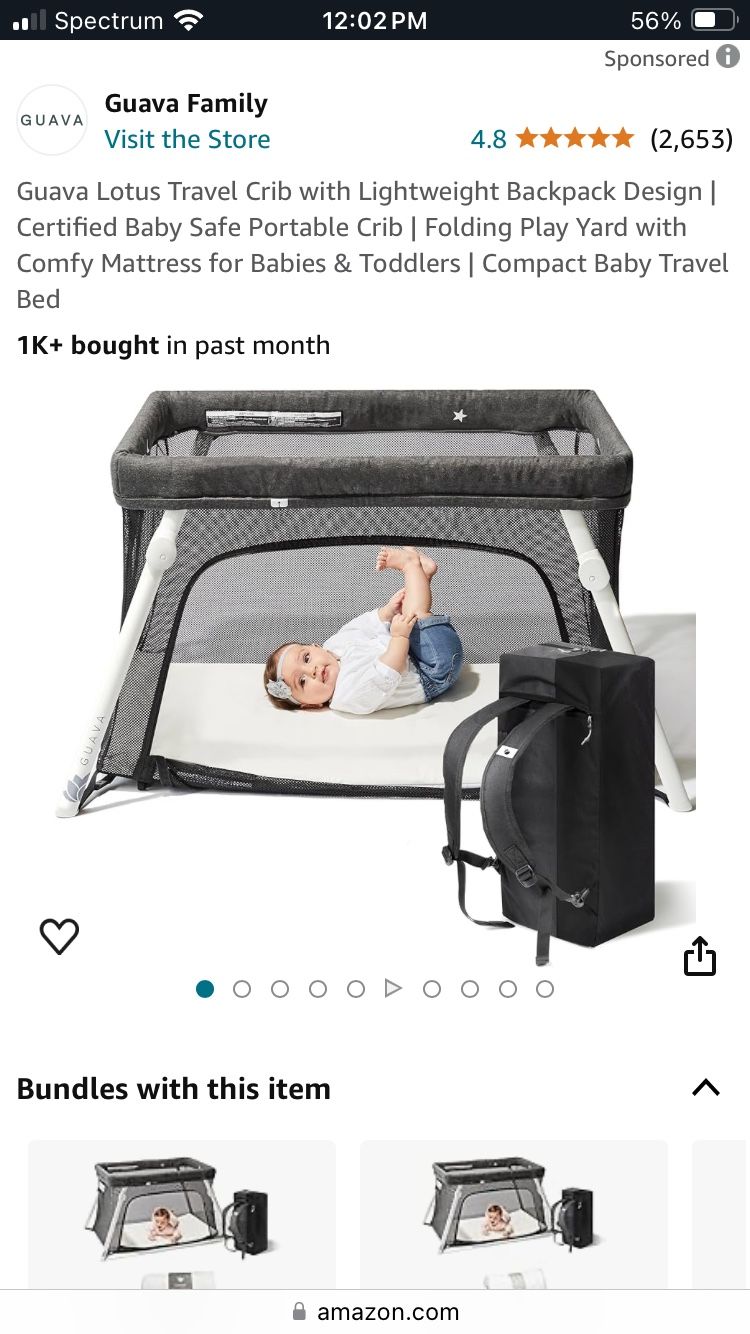750x1334 pixels.
Task: Visit the Guava Family store
Action: click(187, 139)
